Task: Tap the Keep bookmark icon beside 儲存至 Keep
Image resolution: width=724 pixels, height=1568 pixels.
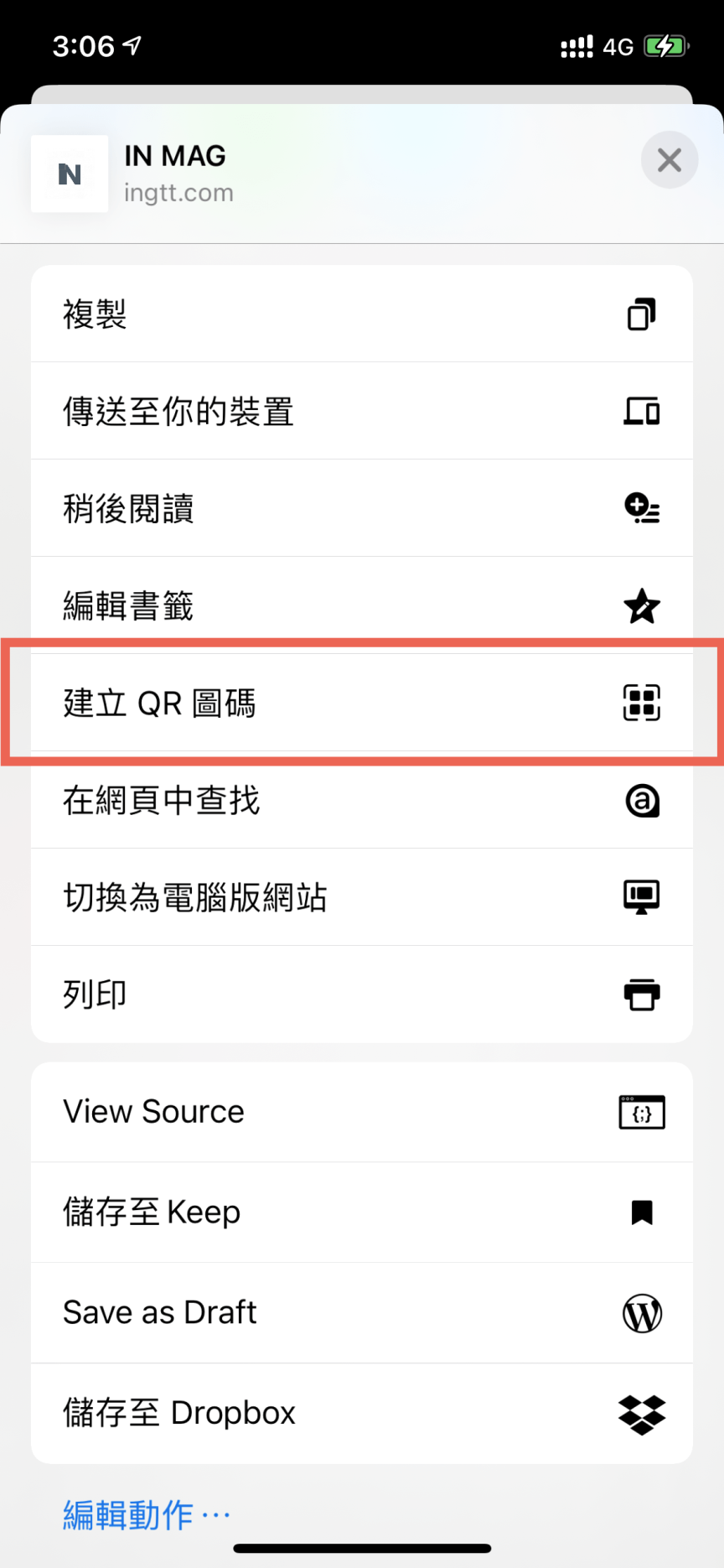Action: [642, 1212]
